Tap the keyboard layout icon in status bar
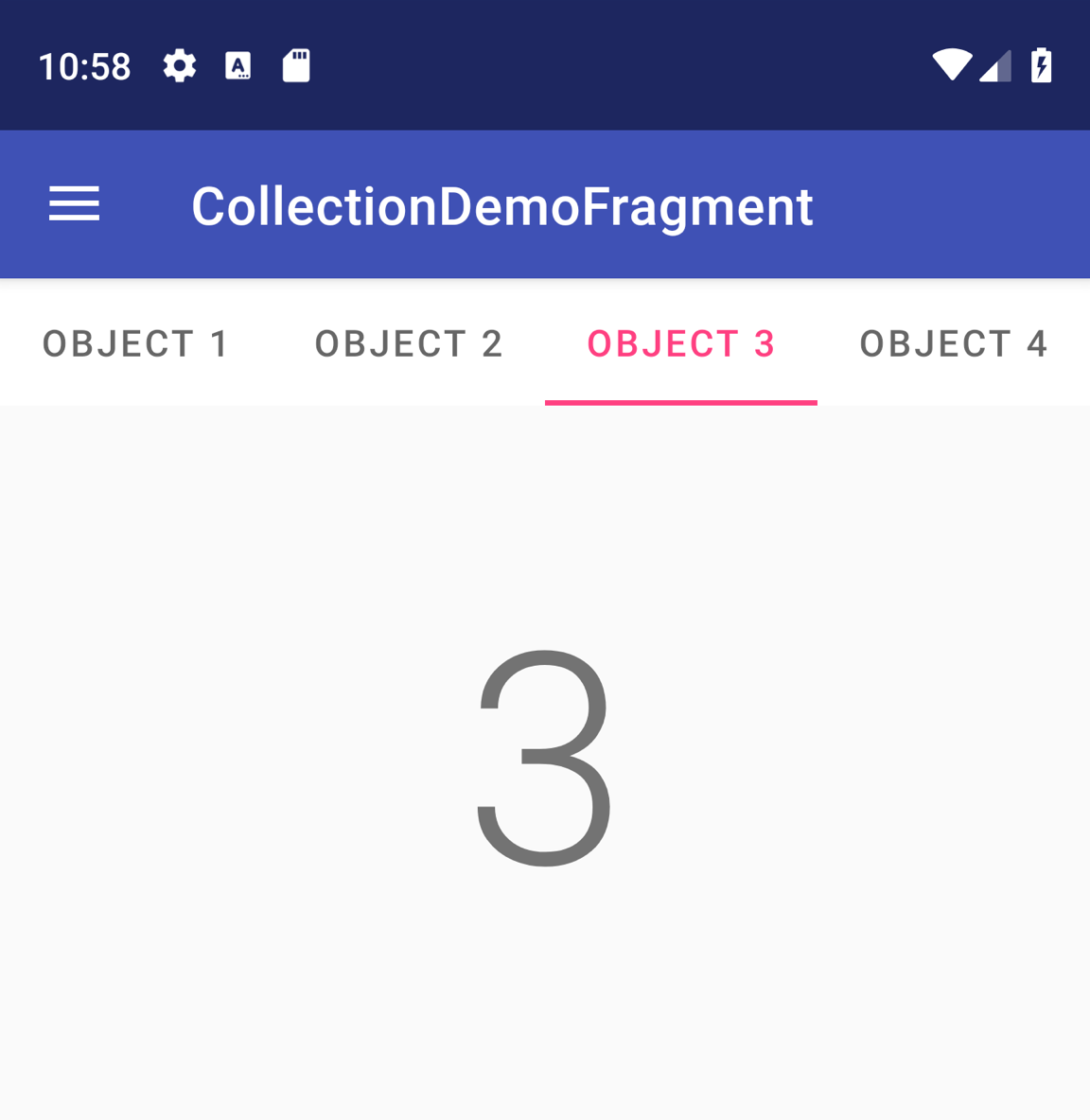This screenshot has height=1120, width=1090. [x=238, y=65]
